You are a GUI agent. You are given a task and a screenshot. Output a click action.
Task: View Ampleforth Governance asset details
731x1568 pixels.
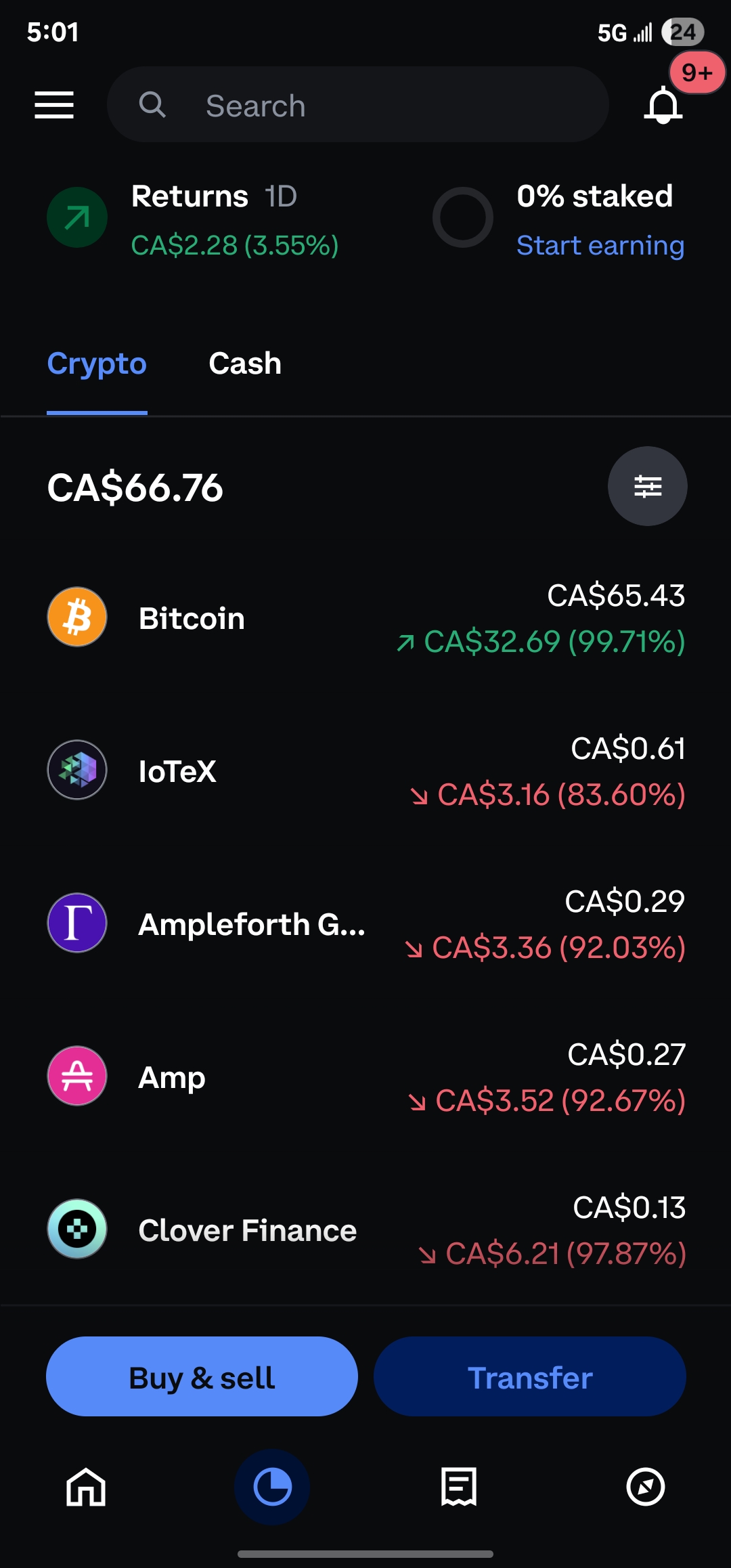point(365,924)
